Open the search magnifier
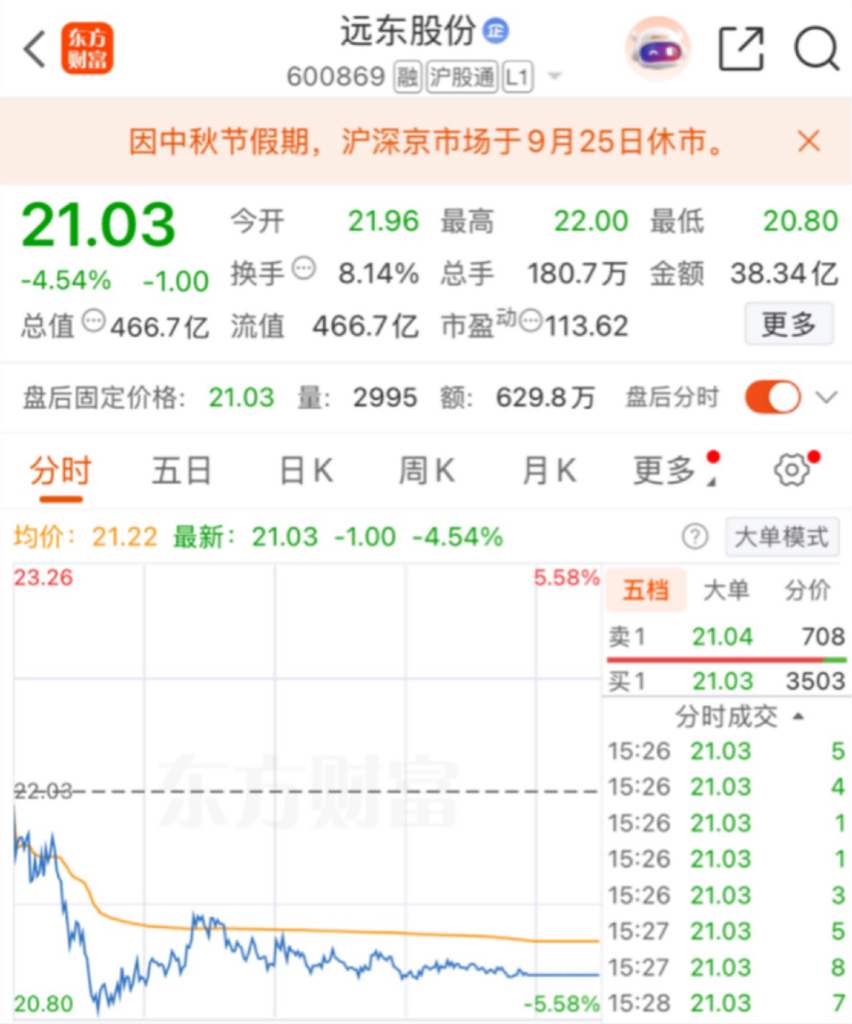 click(x=816, y=48)
